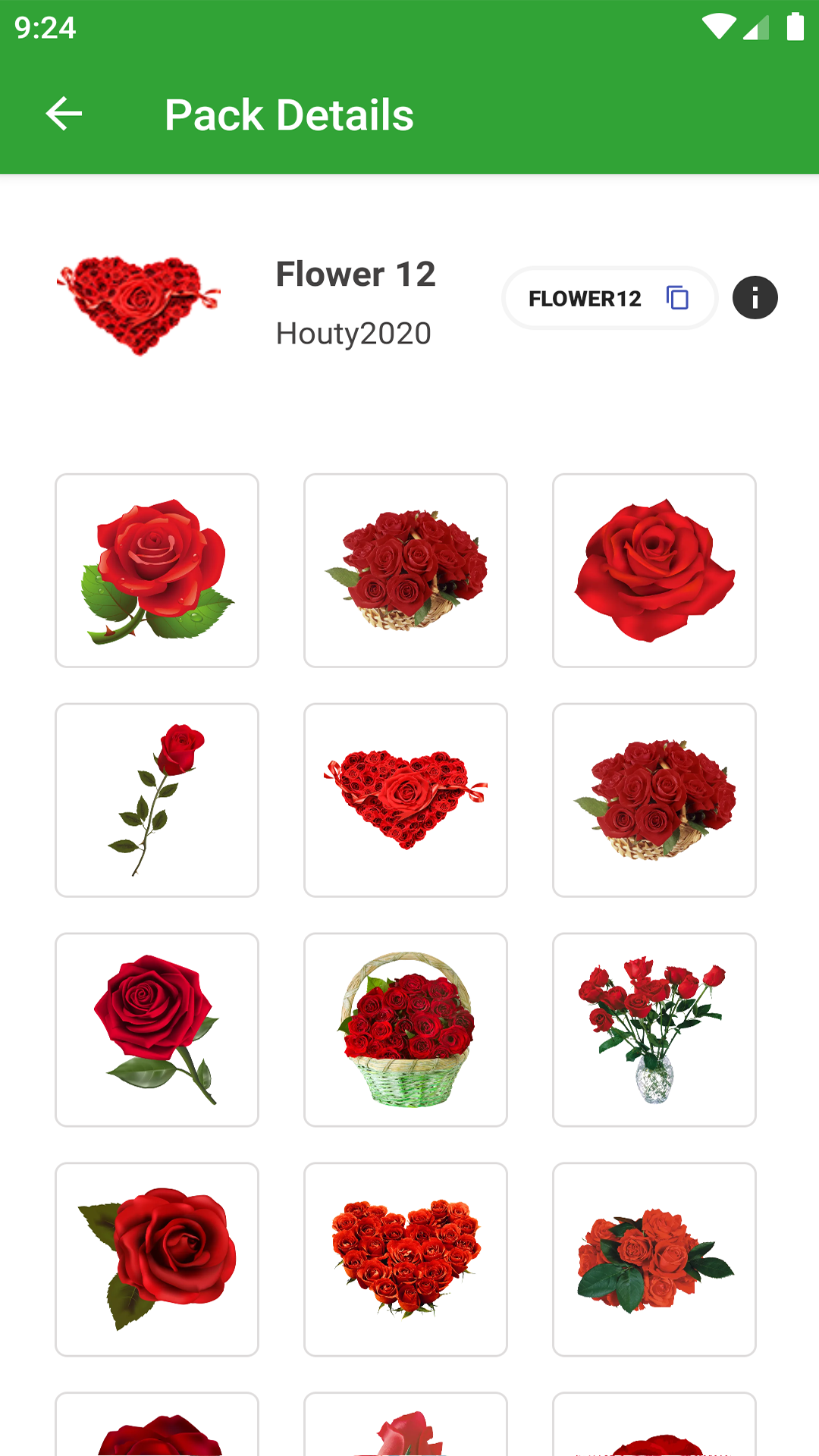Tap the back arrow to leave Pack Details

pyautogui.click(x=64, y=114)
